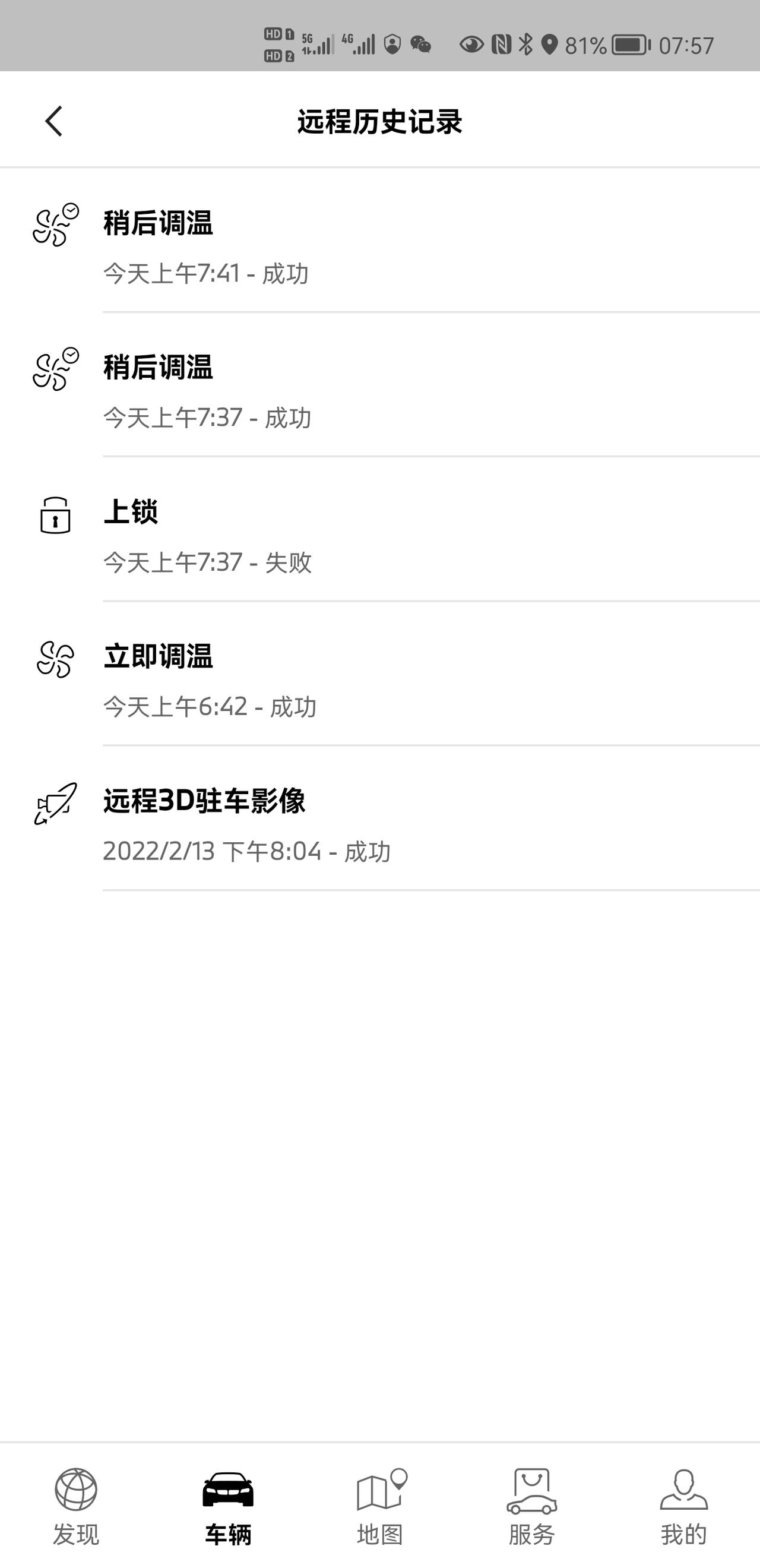The width and height of the screenshot is (760, 1568).
Task: Open the 远程3D驻车影像 record
Action: (379, 818)
